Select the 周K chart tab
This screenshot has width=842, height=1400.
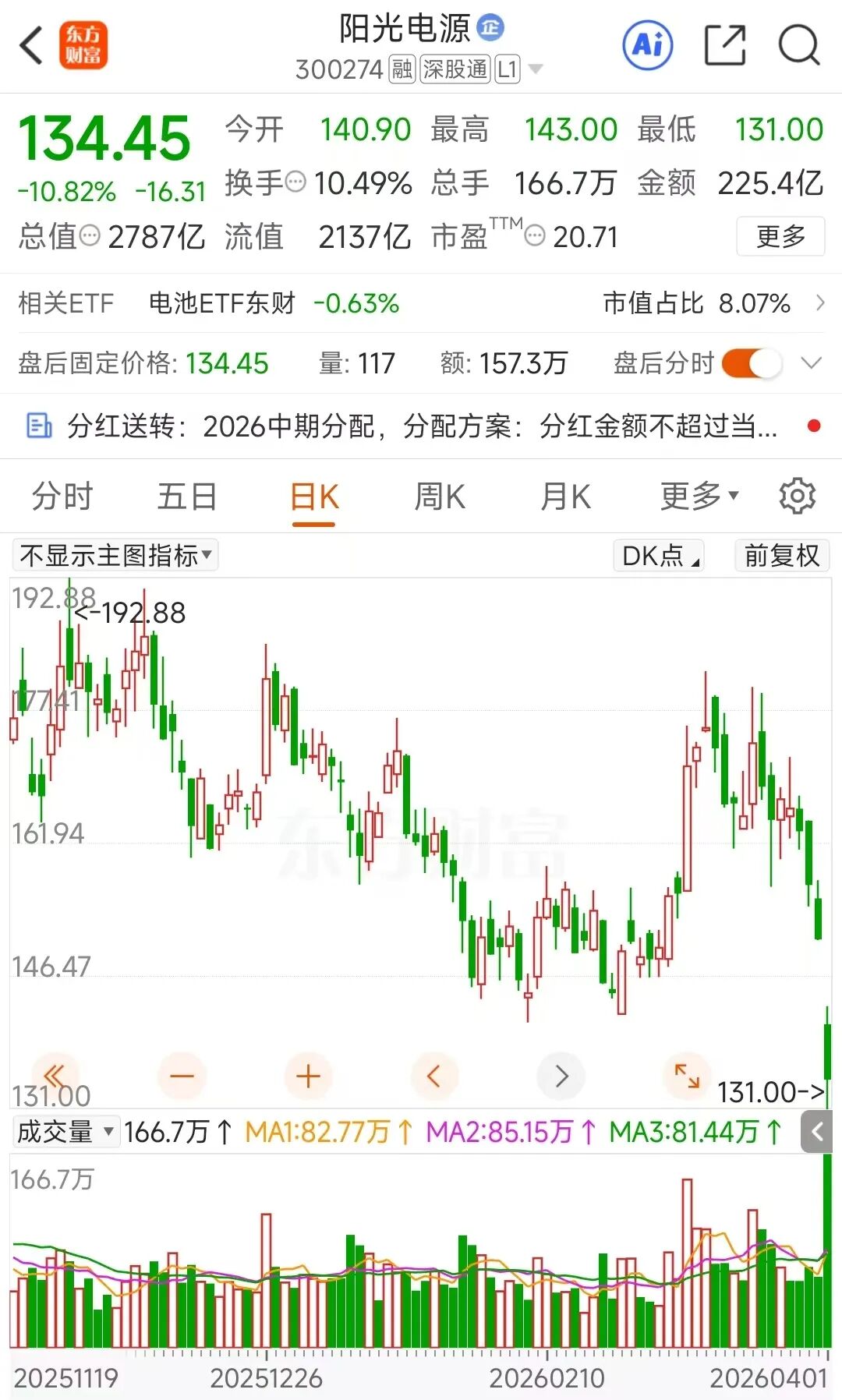pos(440,497)
